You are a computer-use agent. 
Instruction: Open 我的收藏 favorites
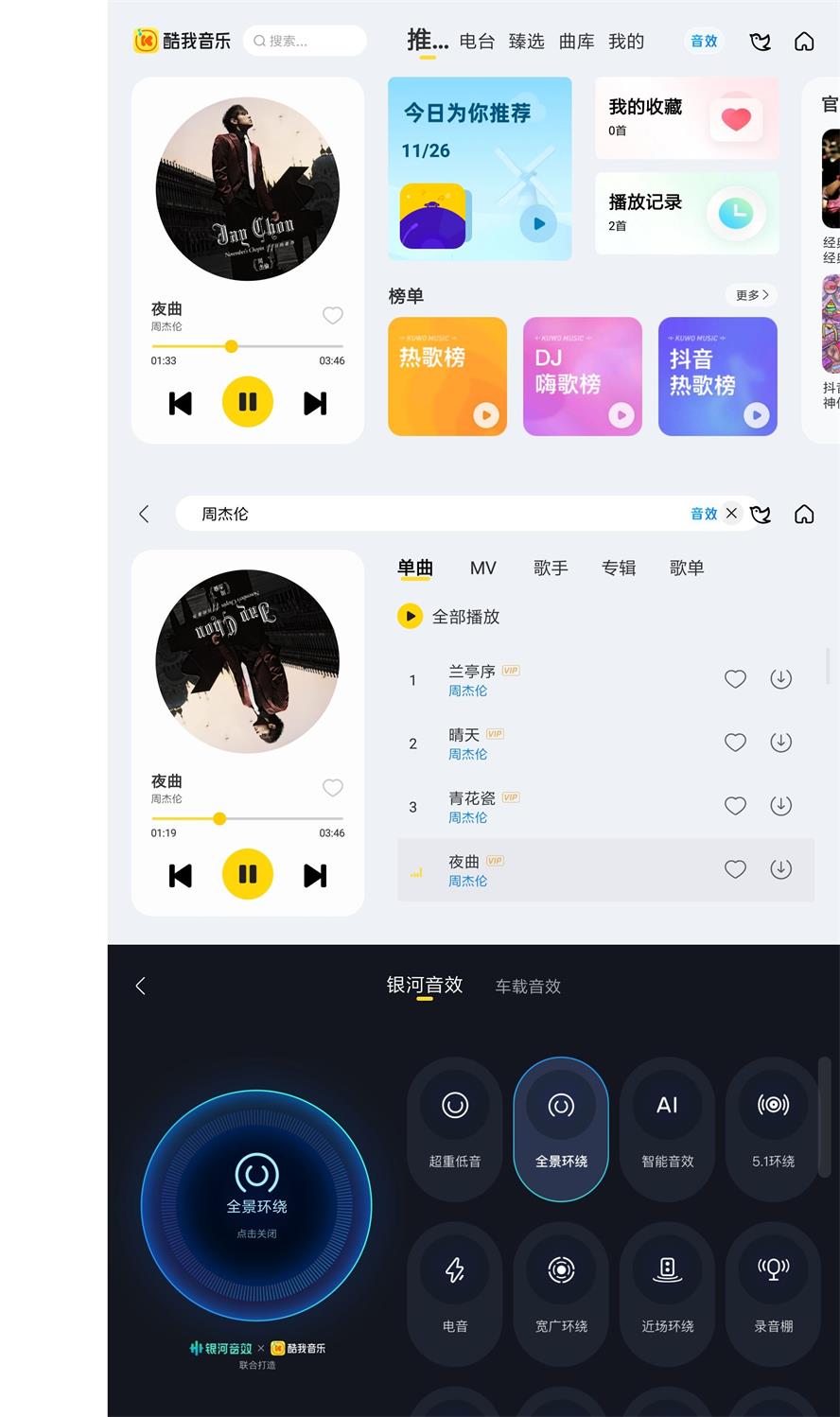click(x=687, y=118)
